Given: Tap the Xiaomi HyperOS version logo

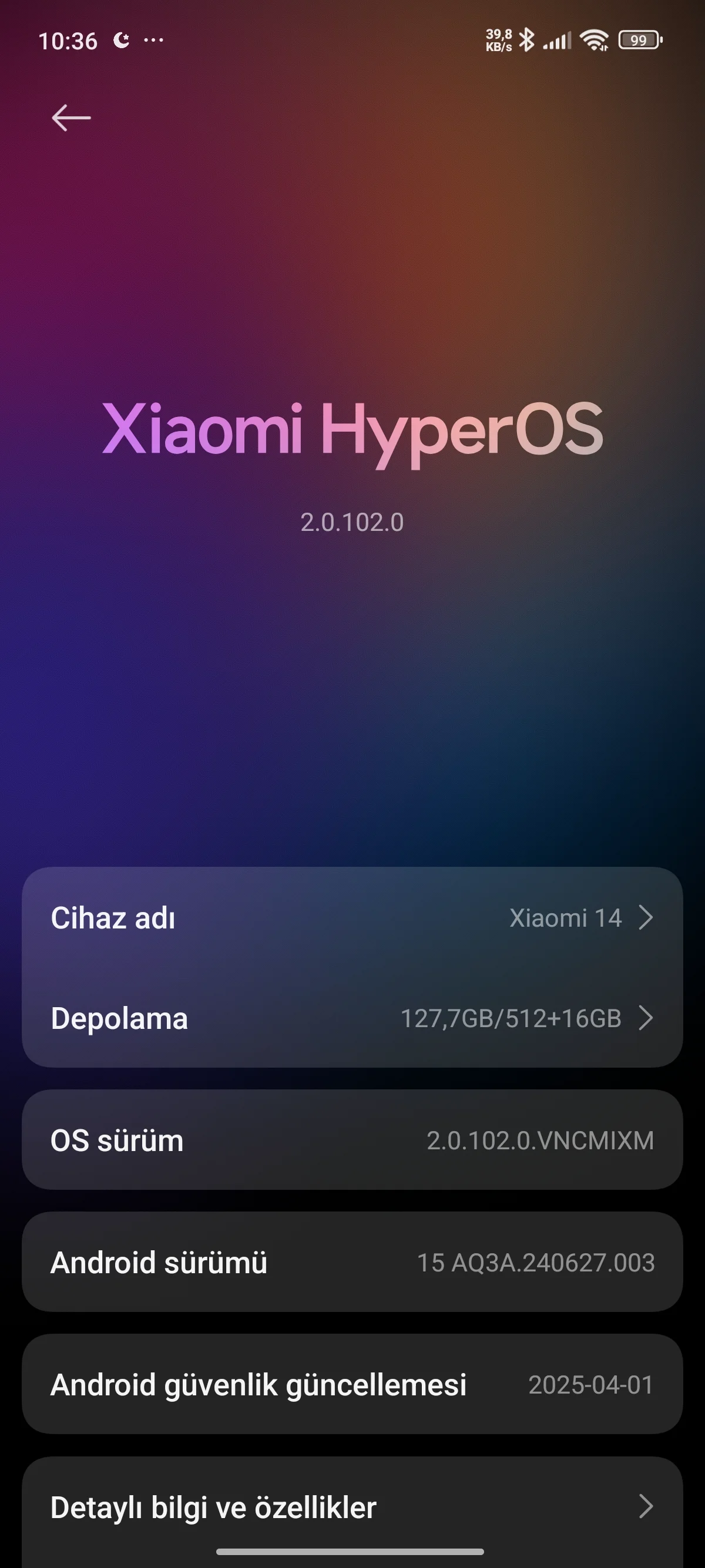Looking at the screenshot, I should [352, 430].
